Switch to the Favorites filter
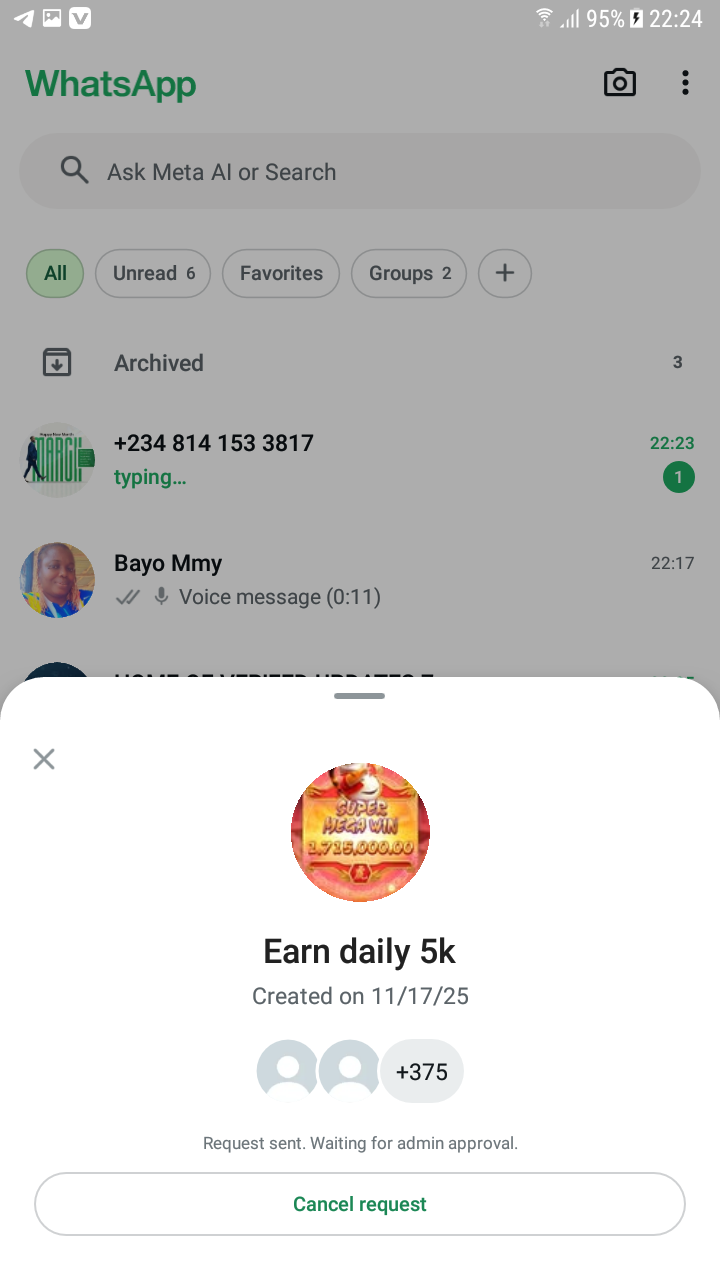720x1280 pixels. click(281, 273)
